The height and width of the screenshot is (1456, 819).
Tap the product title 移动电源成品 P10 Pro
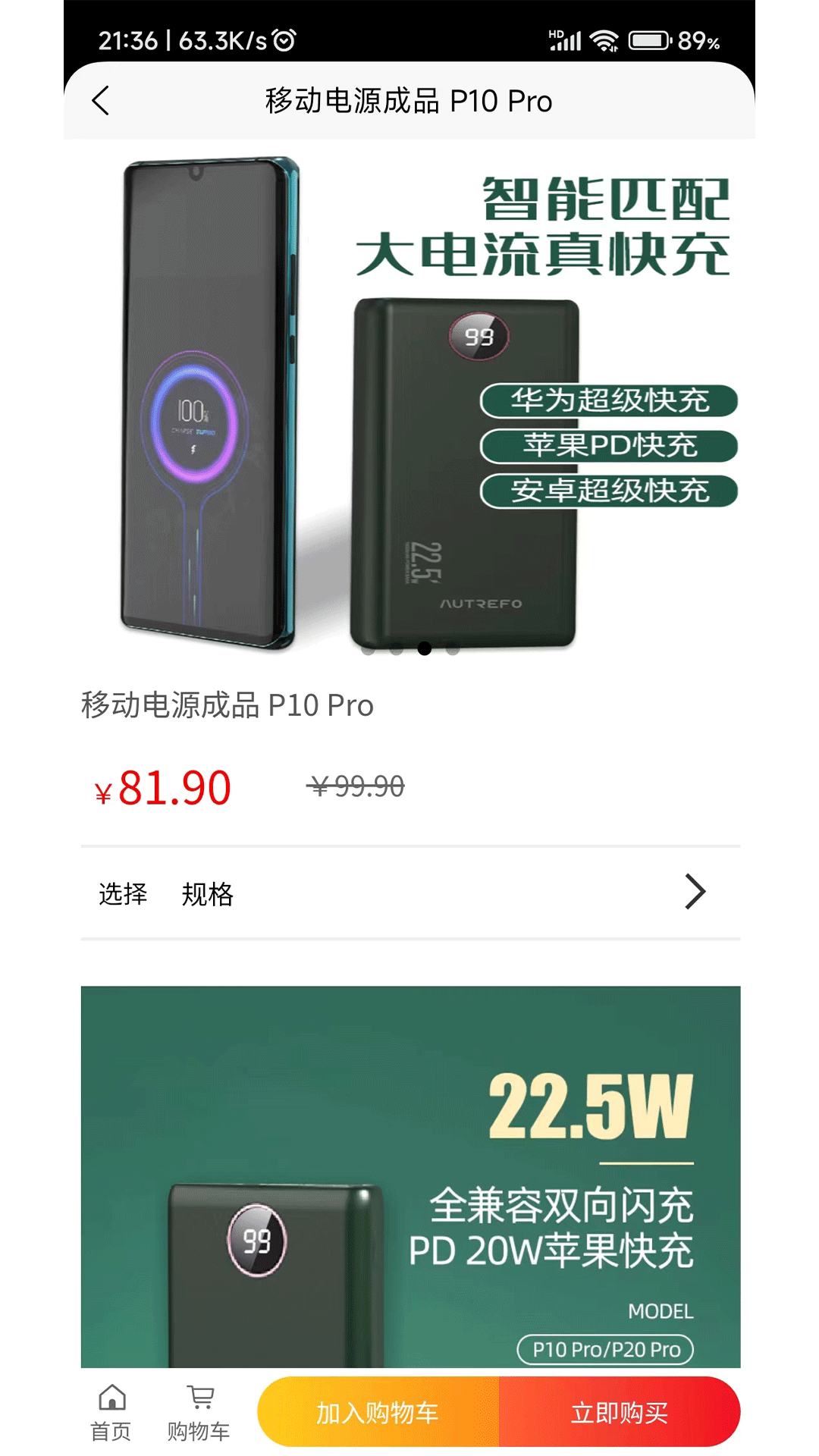227,706
